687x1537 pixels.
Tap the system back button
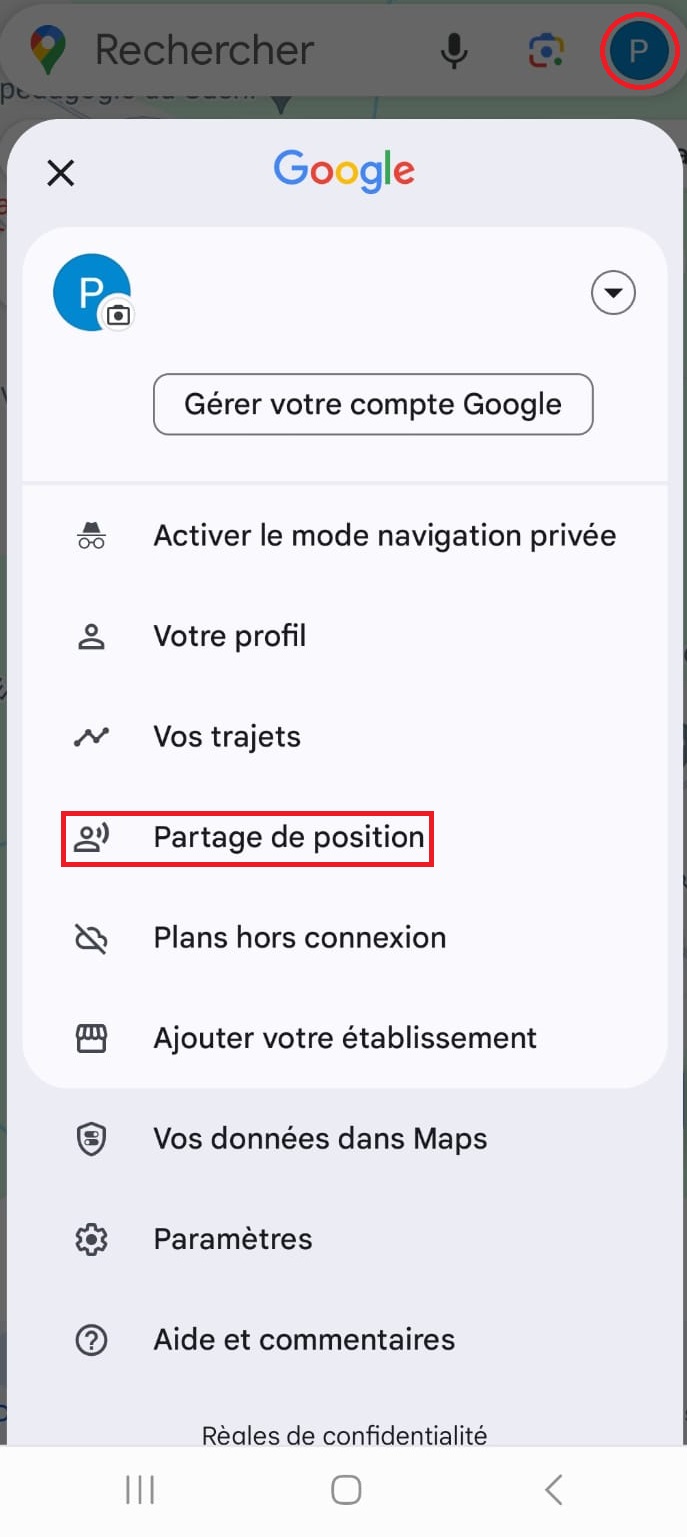(x=553, y=1490)
